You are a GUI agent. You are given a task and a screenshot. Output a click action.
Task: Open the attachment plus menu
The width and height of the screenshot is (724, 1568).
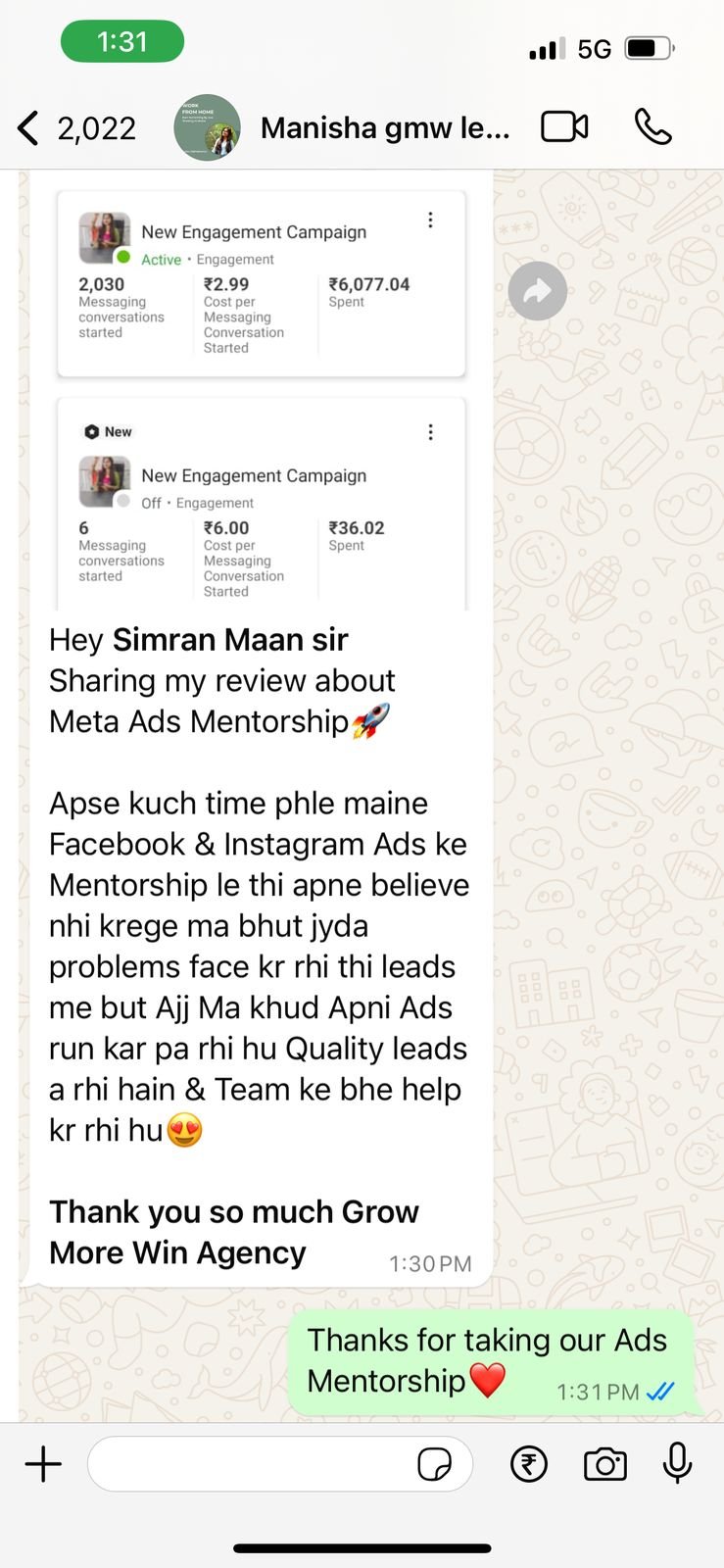coord(43,1464)
